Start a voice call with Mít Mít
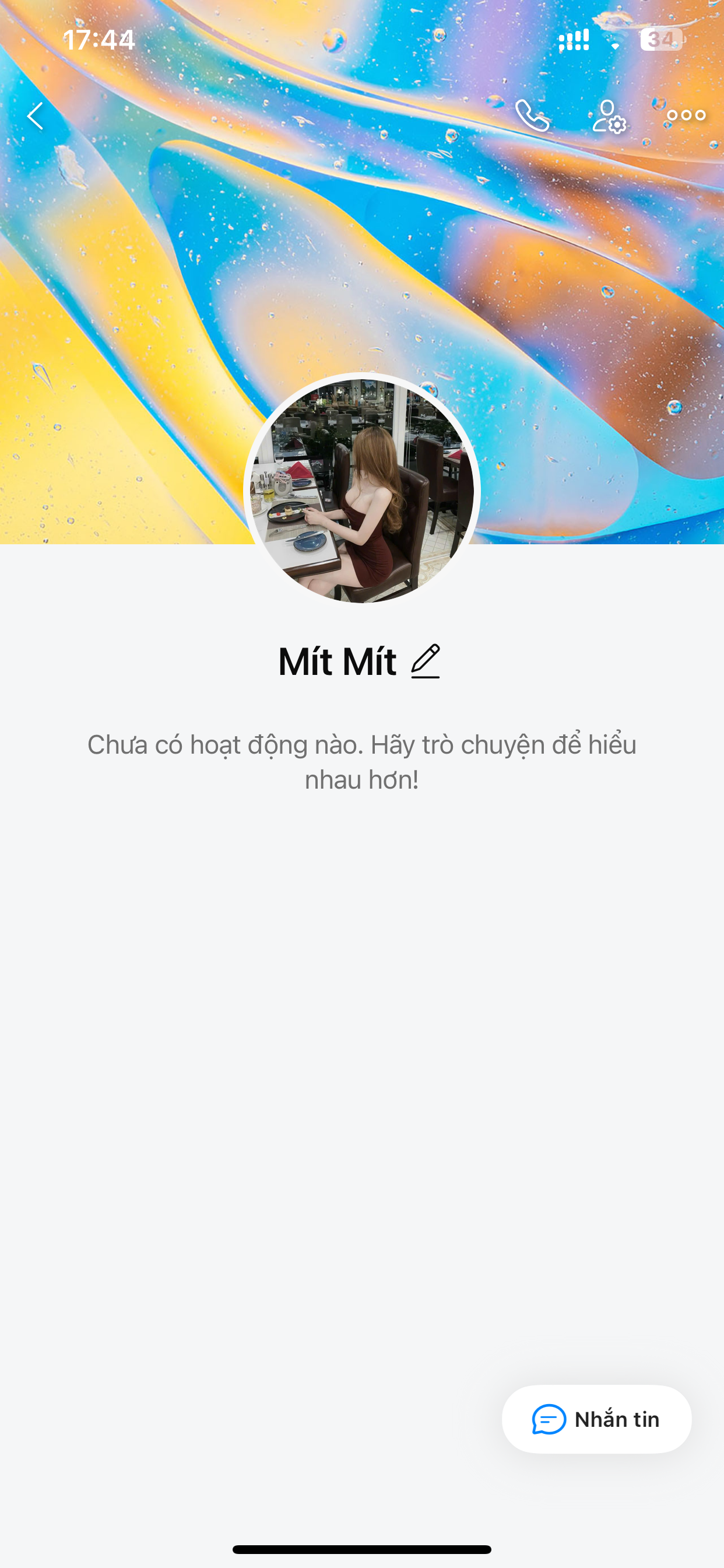Screen dimensions: 724x1568 point(532,116)
